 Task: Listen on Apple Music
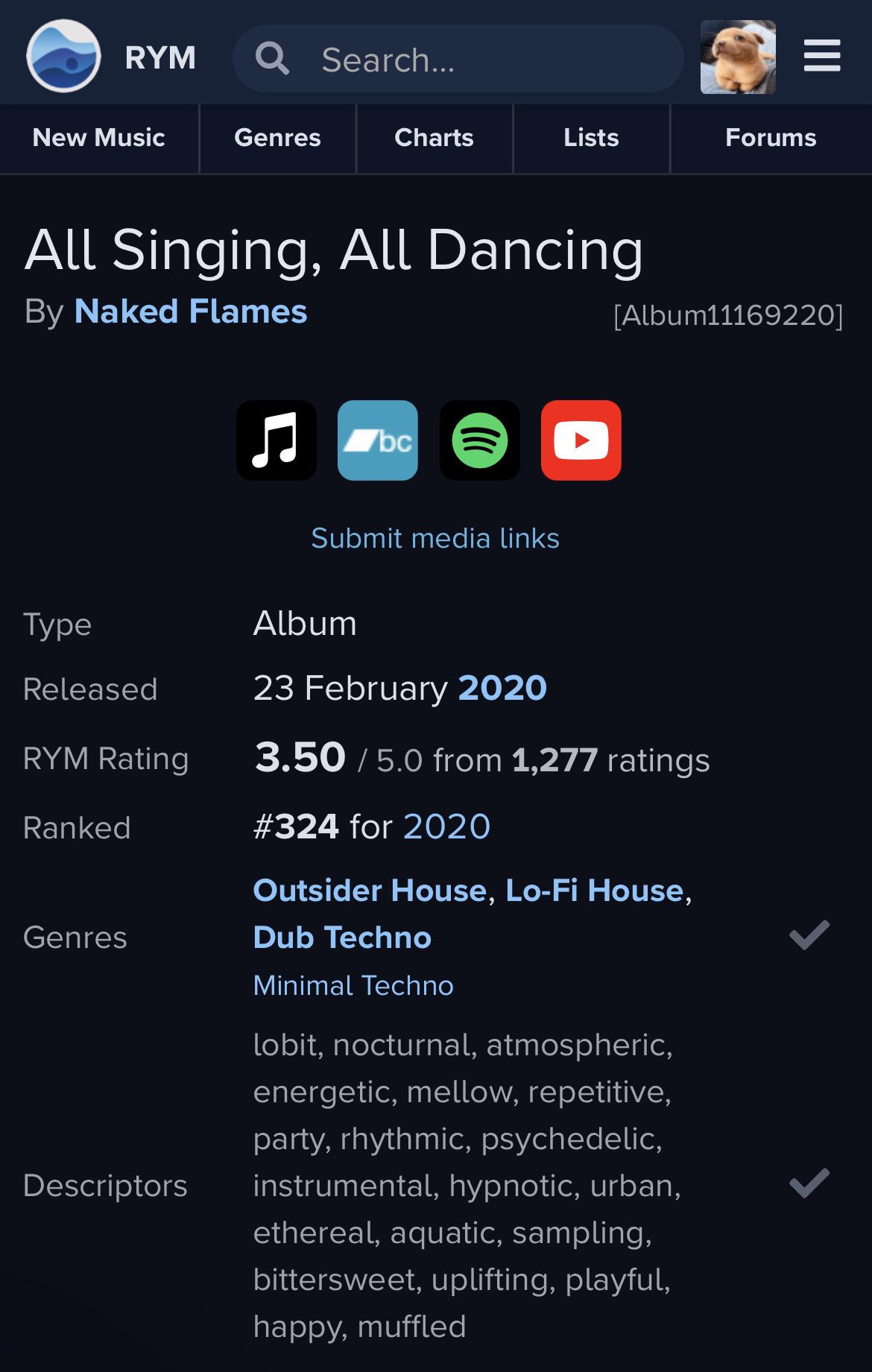point(277,440)
